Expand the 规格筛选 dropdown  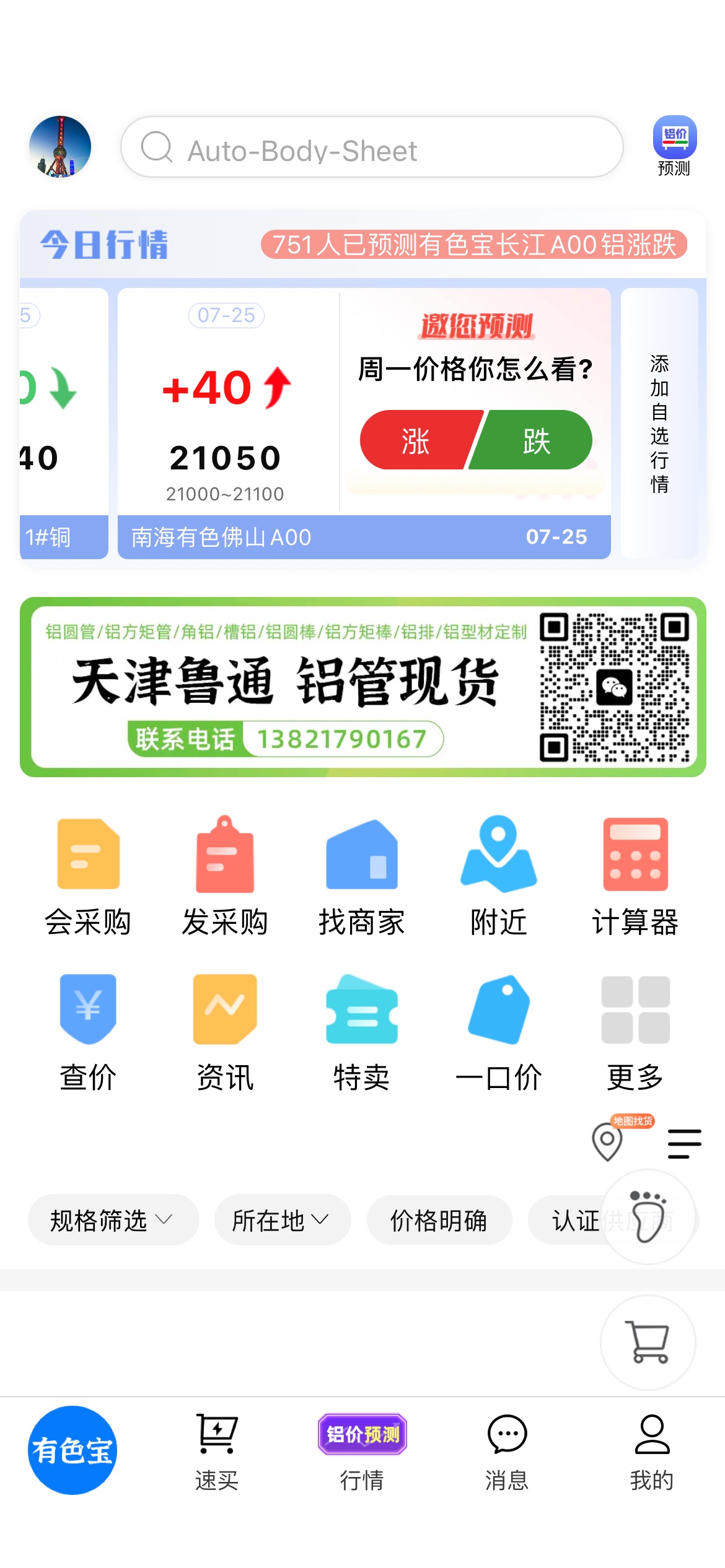click(113, 1220)
